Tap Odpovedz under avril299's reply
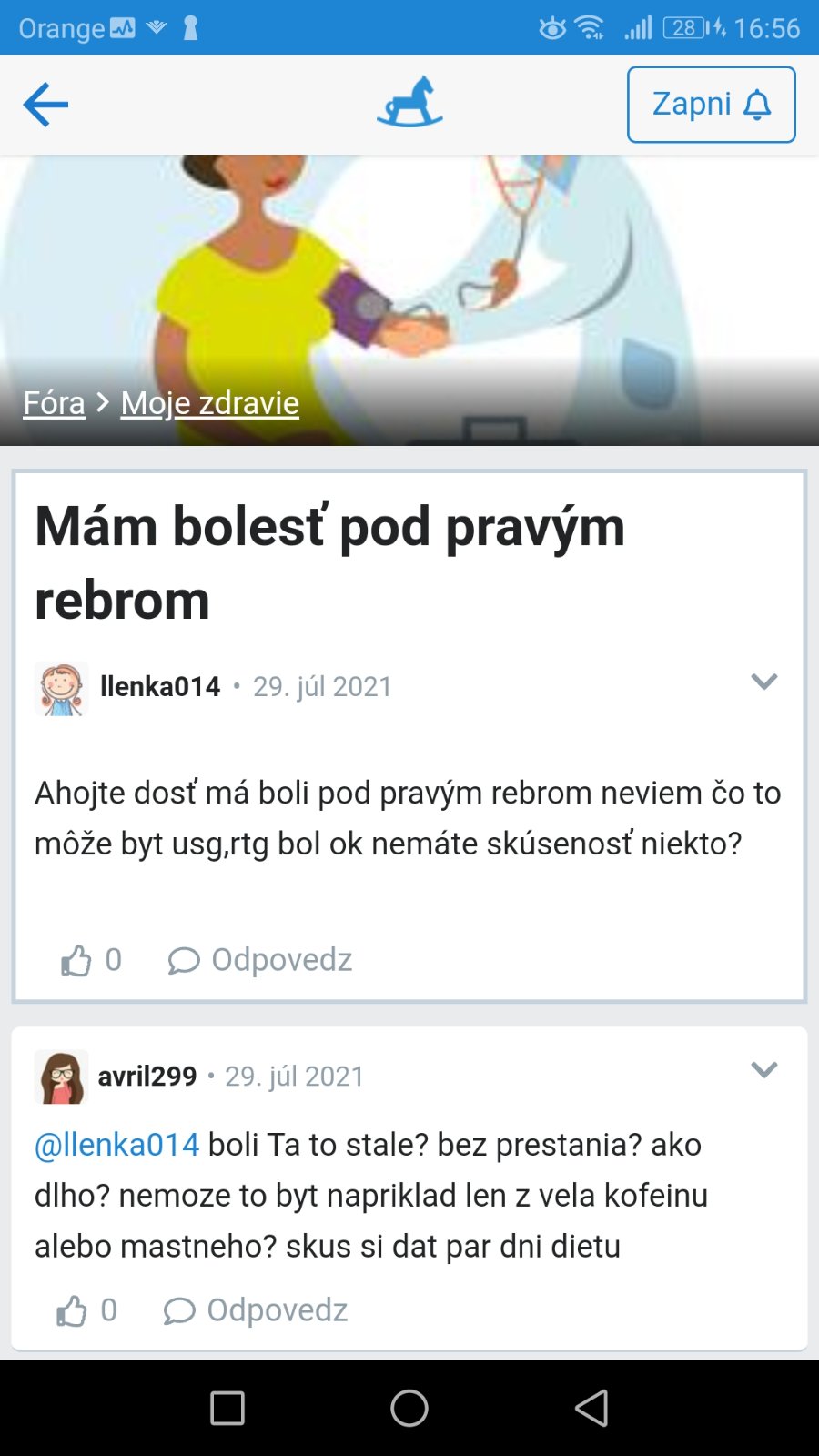819x1456 pixels. (x=256, y=1310)
